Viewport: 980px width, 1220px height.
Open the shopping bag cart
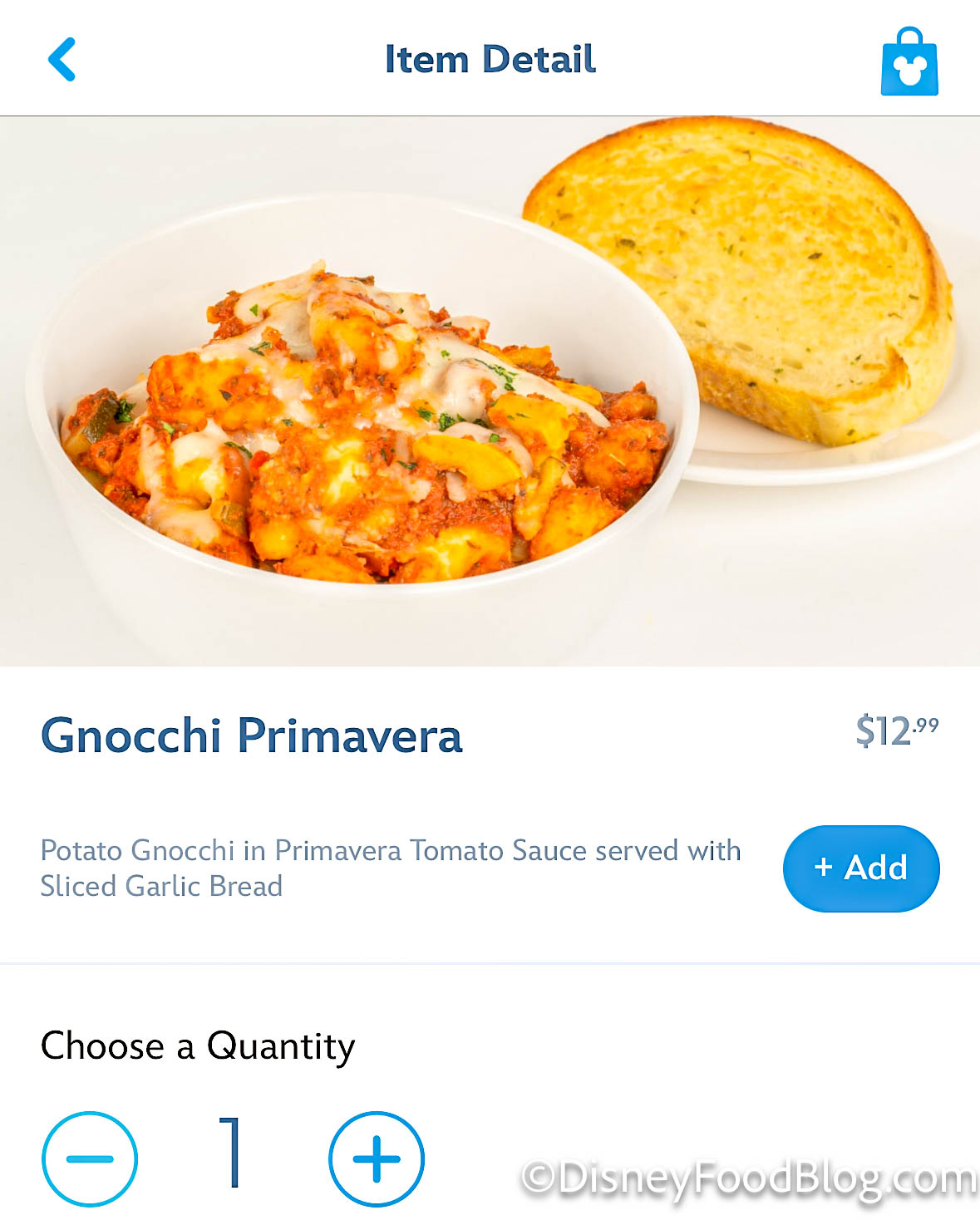tap(909, 62)
